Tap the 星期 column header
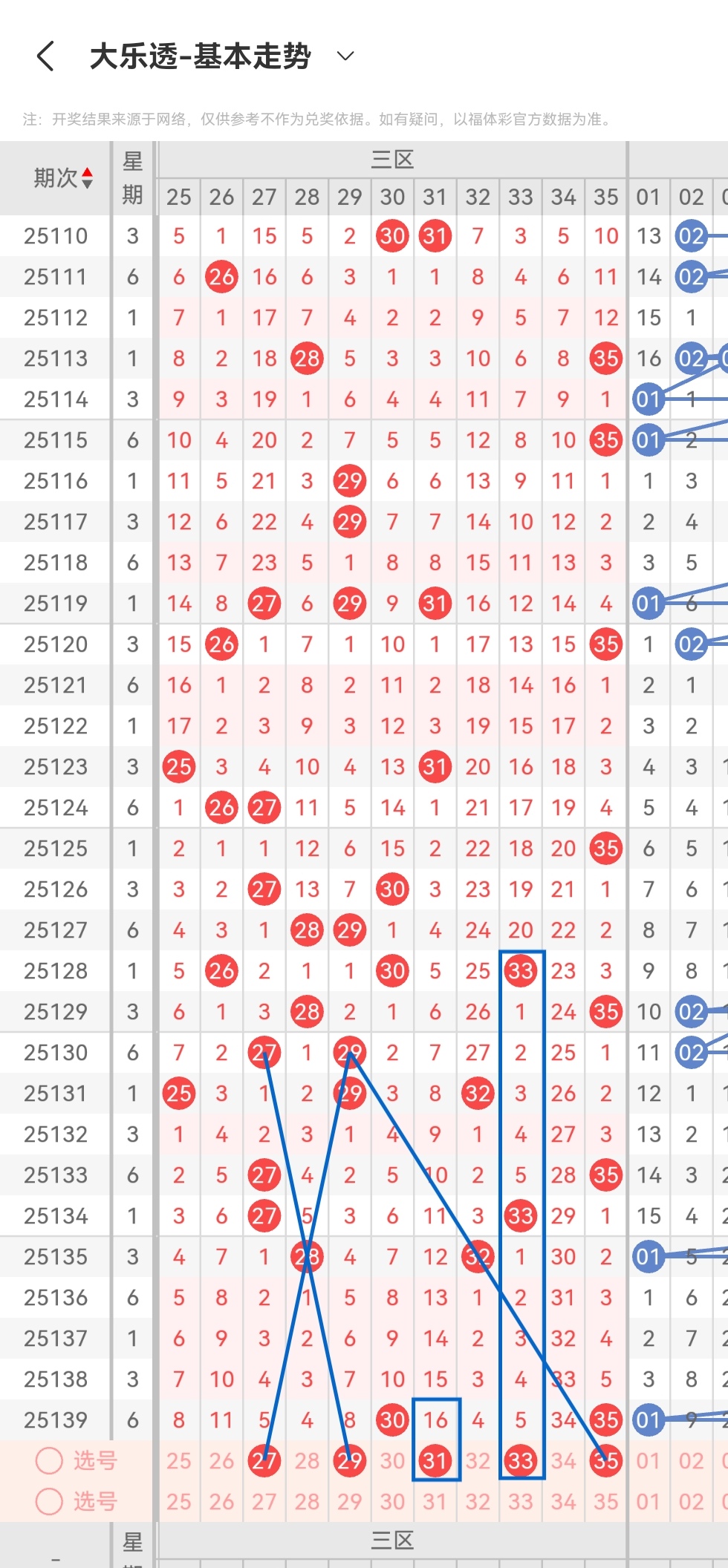Viewport: 728px width, 1568px height. coord(132,177)
